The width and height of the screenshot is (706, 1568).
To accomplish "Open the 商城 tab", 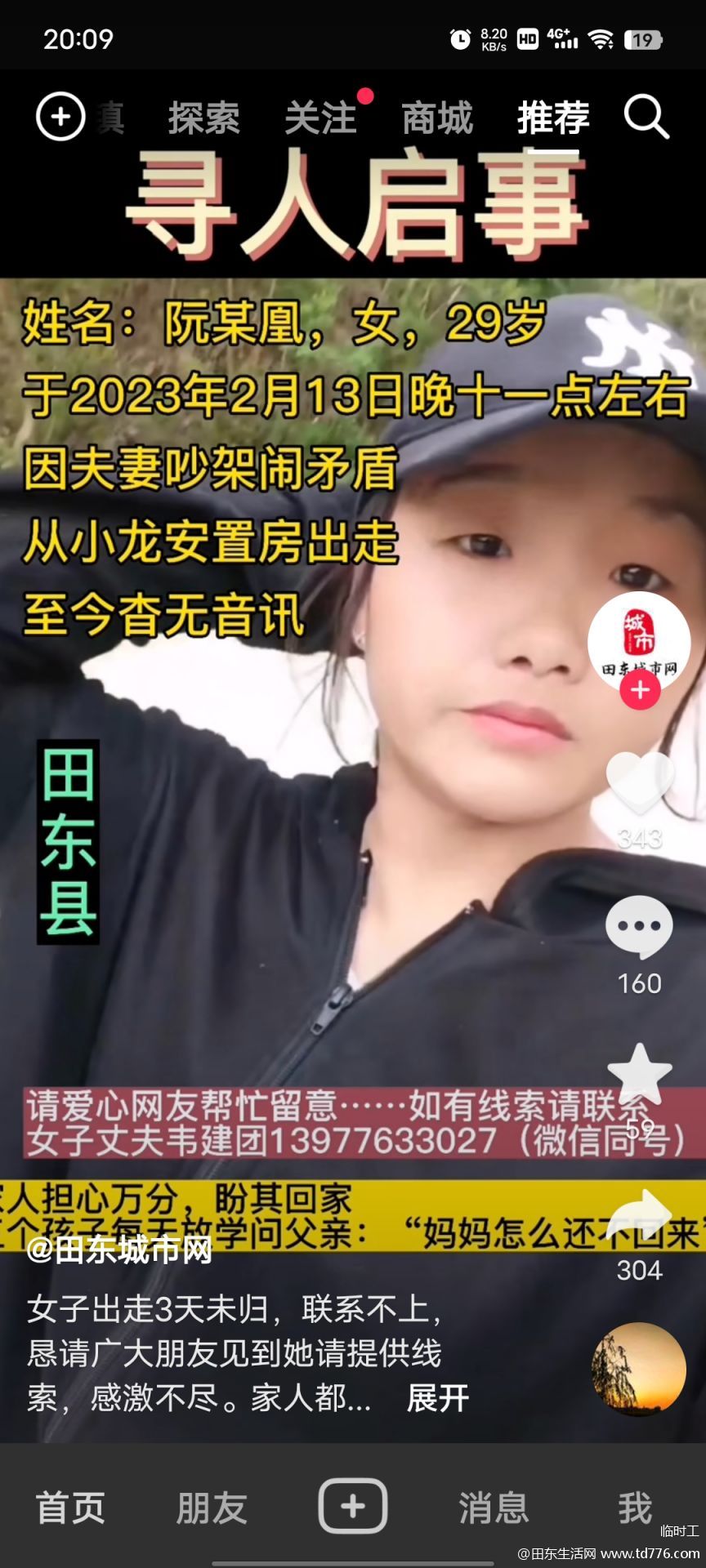I will (437, 118).
